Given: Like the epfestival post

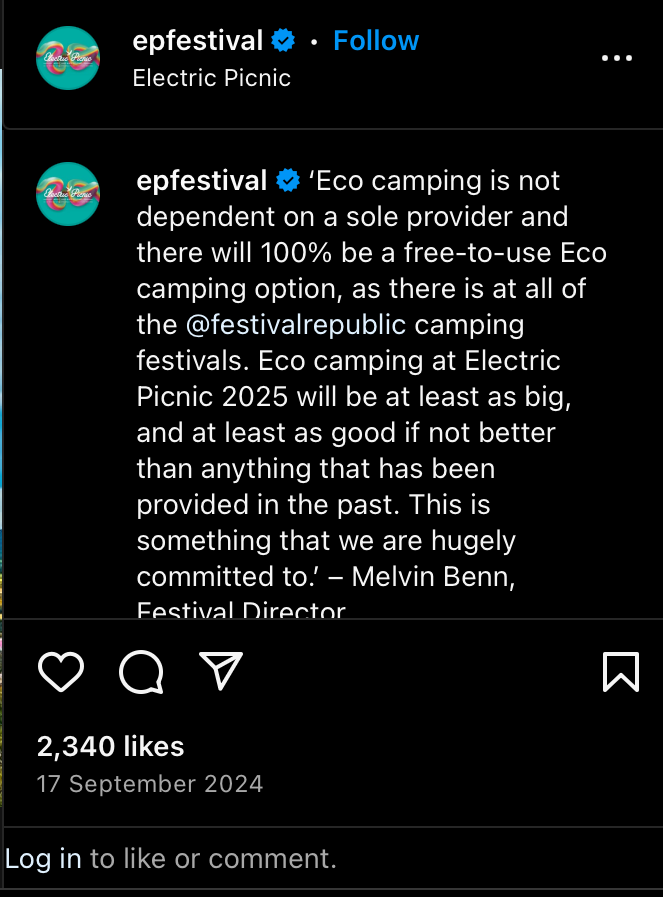Looking at the screenshot, I should (61, 672).
